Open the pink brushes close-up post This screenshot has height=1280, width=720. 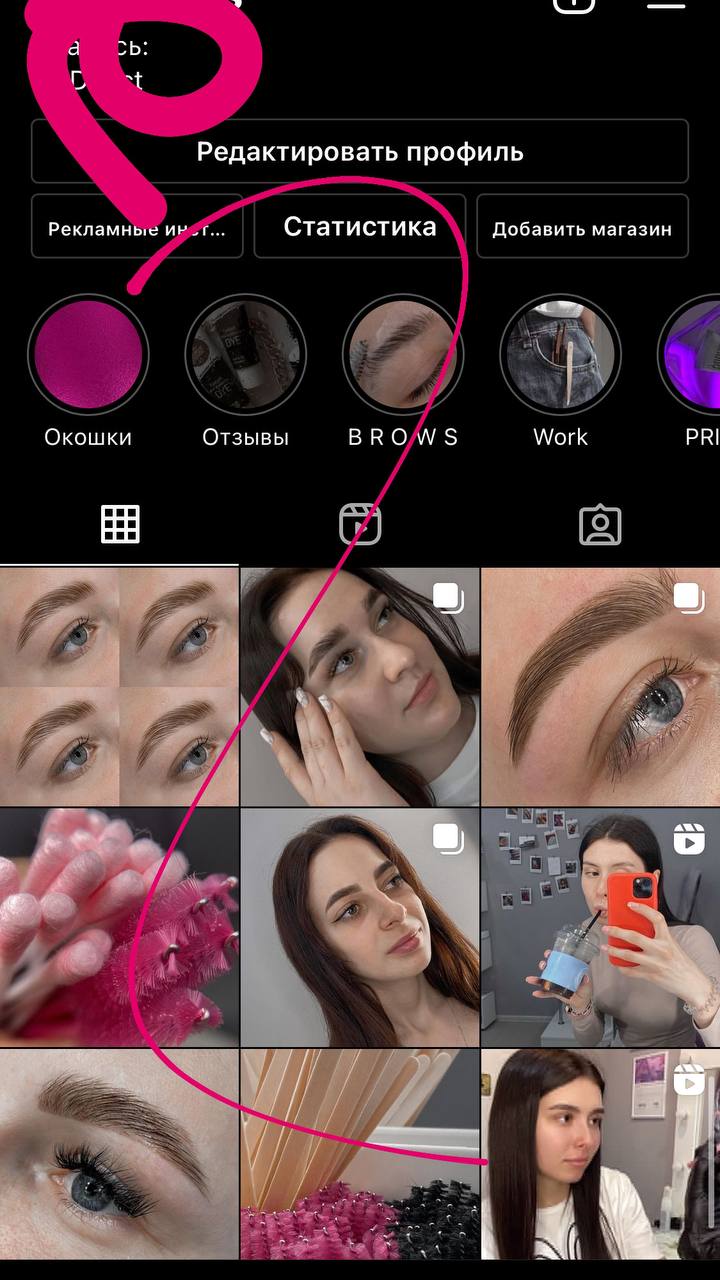tap(119, 928)
